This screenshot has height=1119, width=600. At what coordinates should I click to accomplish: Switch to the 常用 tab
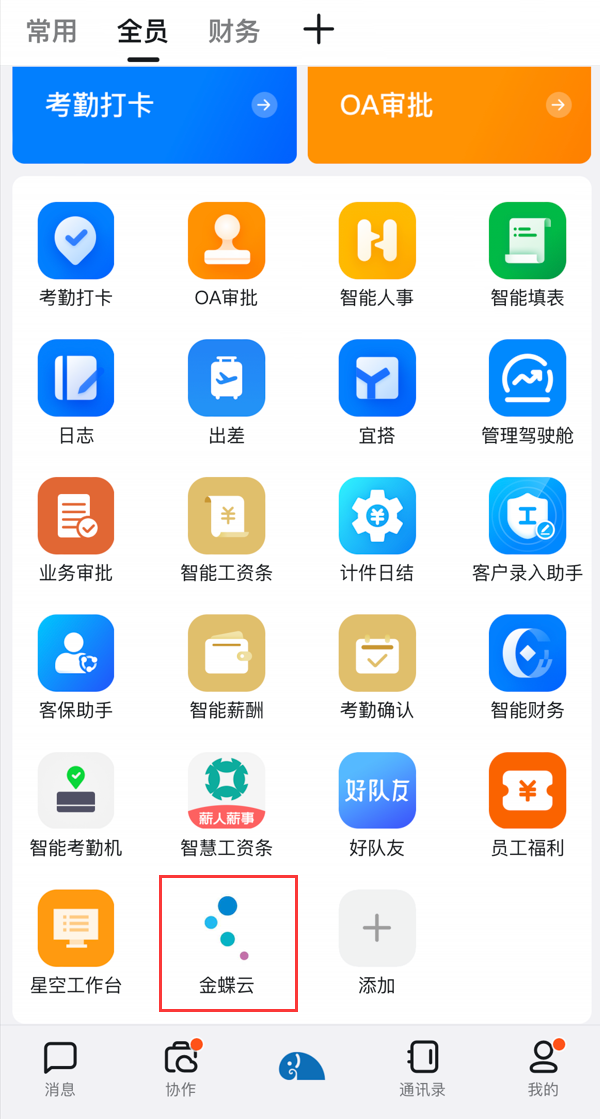51,31
